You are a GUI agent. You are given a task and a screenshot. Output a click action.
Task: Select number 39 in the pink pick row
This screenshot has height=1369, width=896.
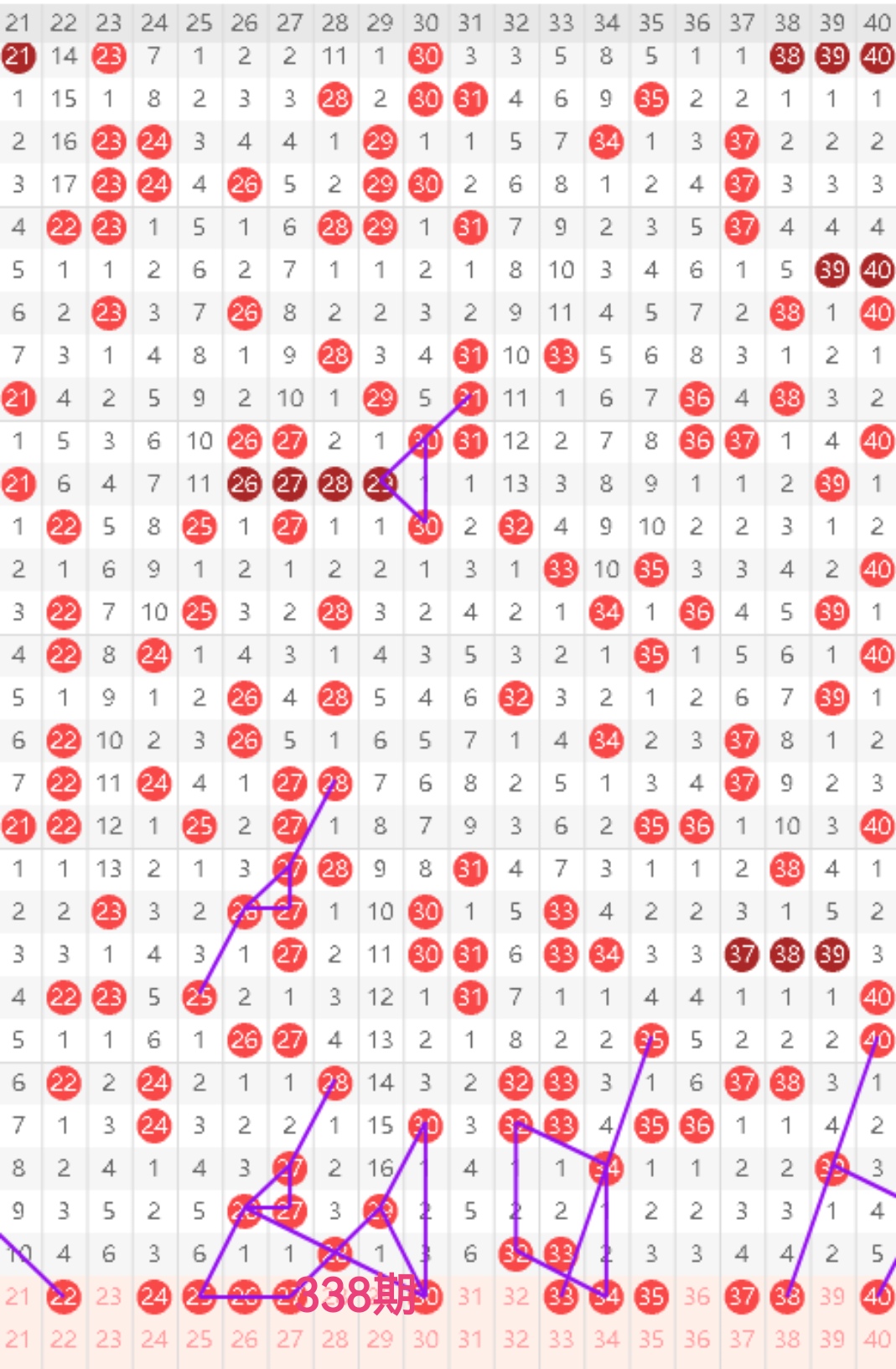[x=831, y=1297]
